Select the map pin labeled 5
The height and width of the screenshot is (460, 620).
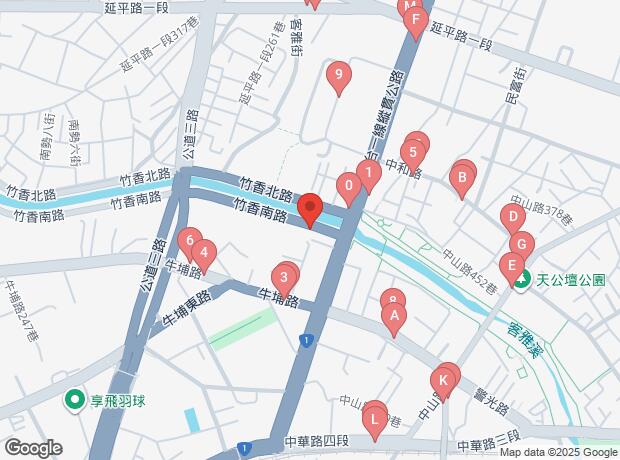[412, 154]
